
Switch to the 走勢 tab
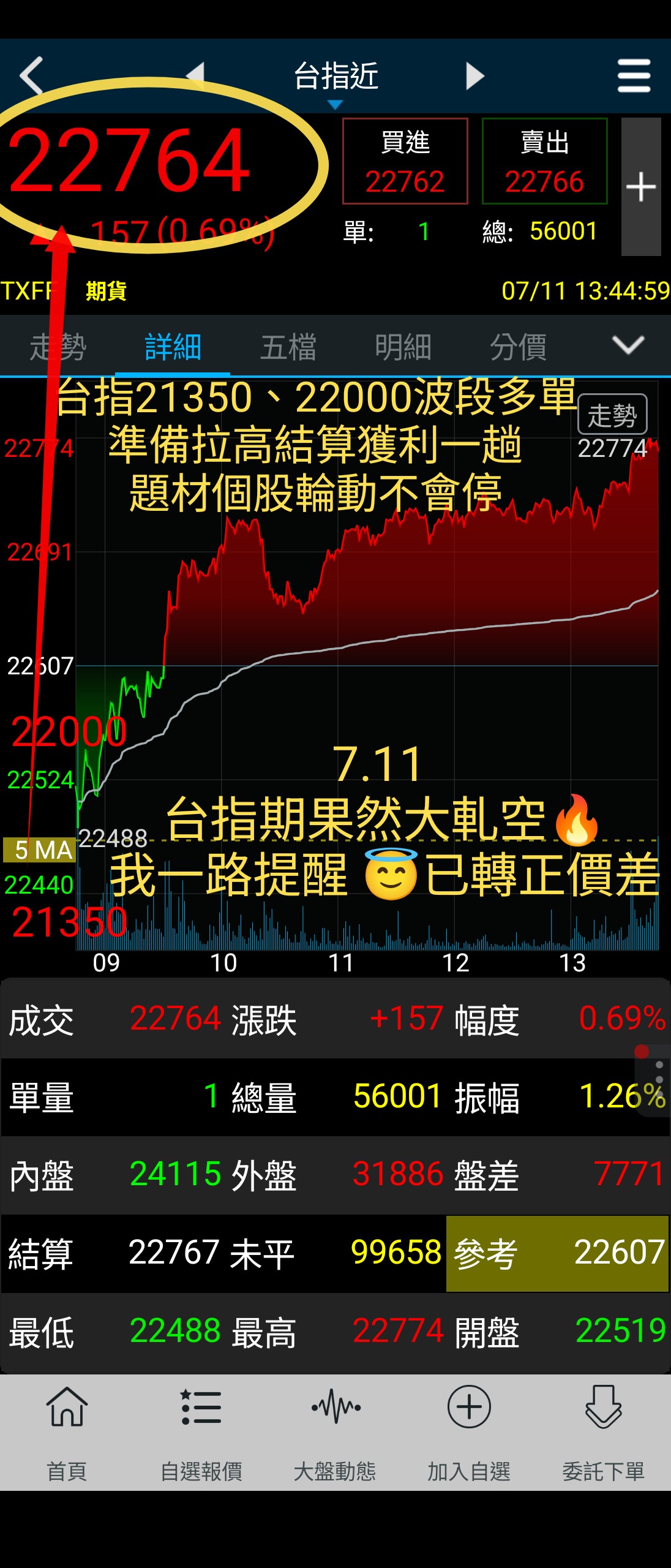point(58,347)
